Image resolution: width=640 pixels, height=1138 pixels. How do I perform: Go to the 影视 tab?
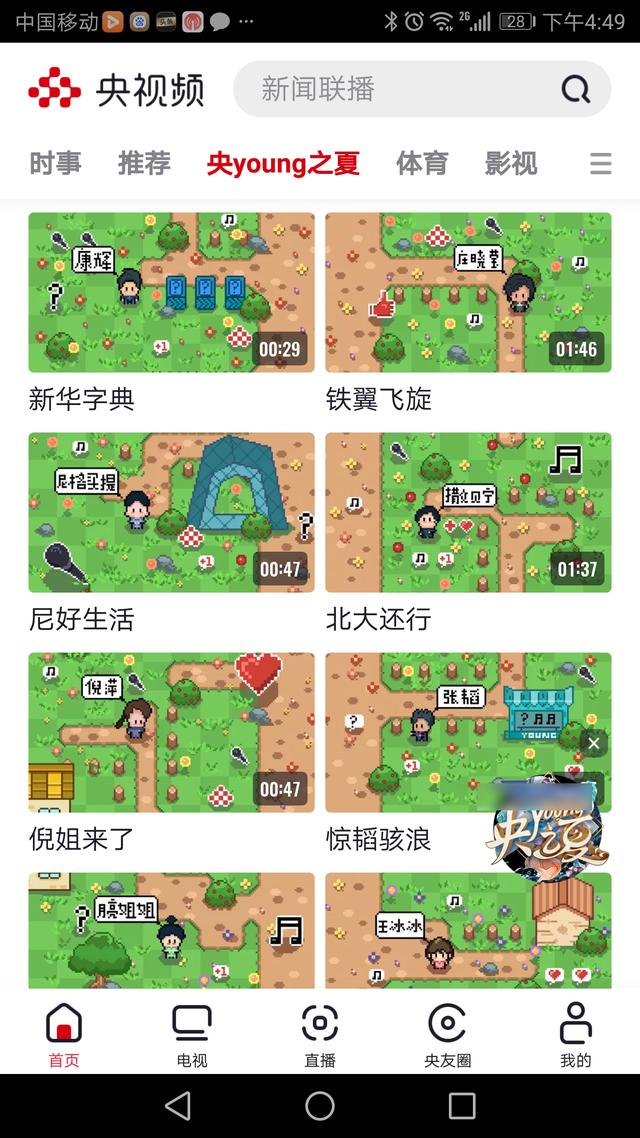click(x=511, y=163)
